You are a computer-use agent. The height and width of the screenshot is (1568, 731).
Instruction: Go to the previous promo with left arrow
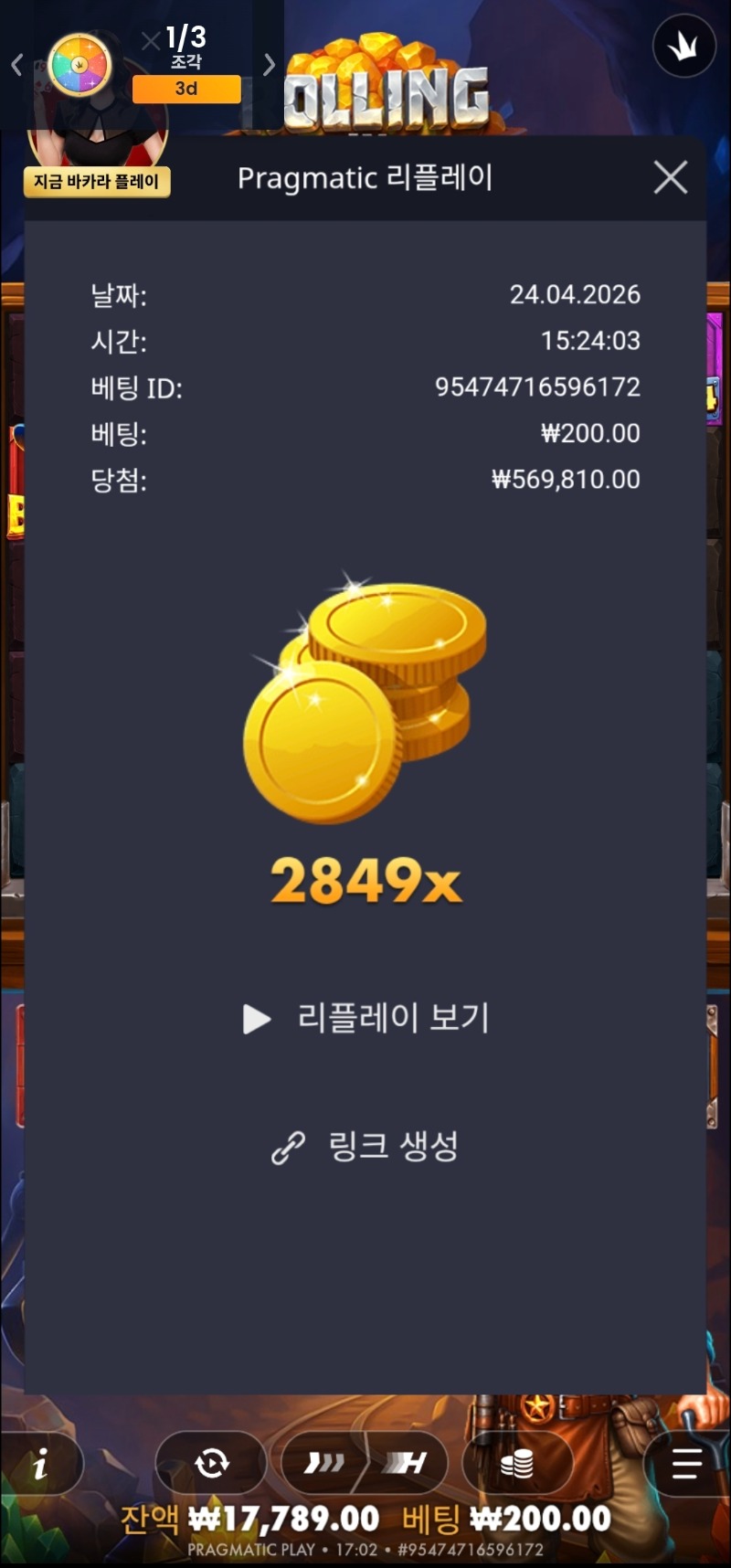(16, 64)
